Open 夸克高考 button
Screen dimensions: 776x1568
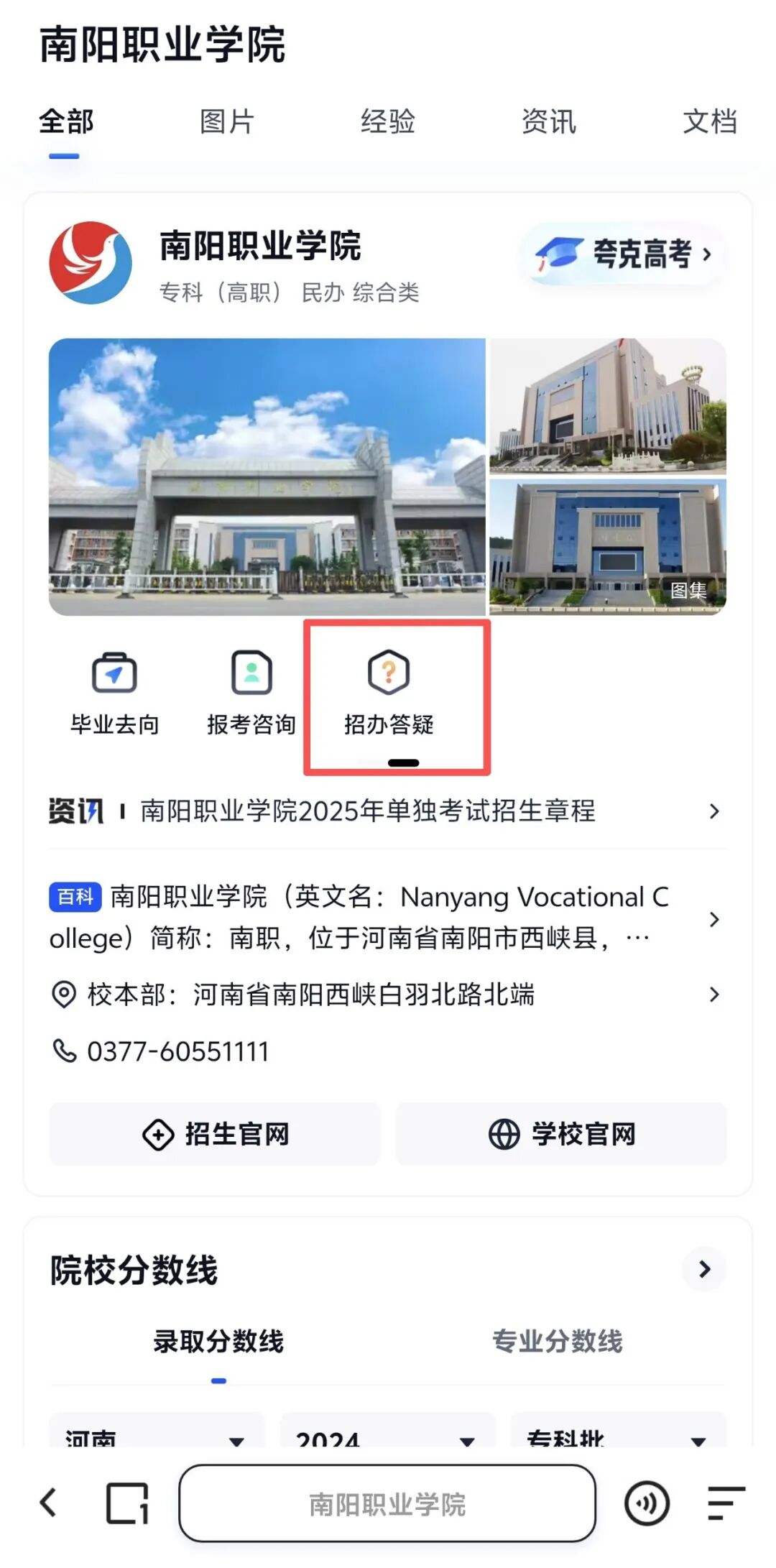click(x=624, y=254)
